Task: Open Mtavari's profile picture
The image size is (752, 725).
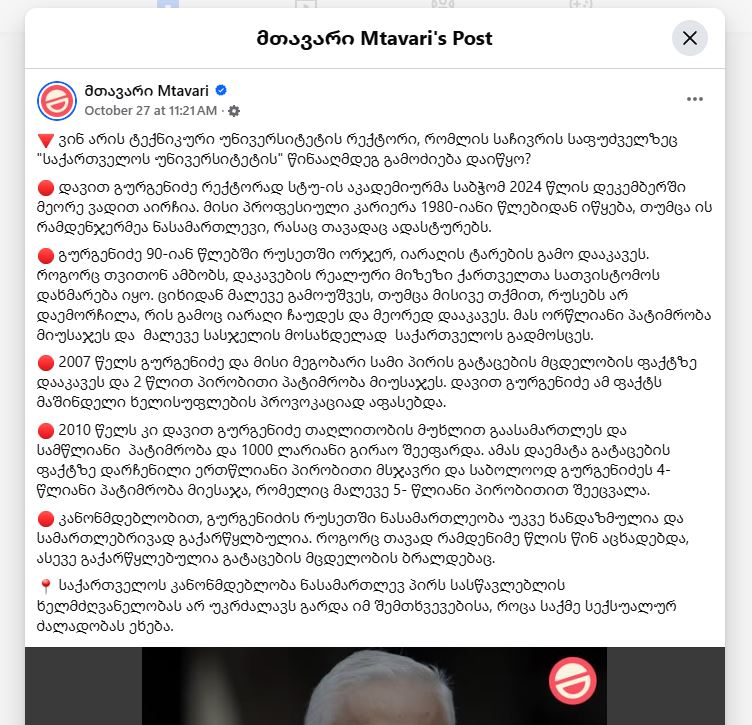Action: 57,100
